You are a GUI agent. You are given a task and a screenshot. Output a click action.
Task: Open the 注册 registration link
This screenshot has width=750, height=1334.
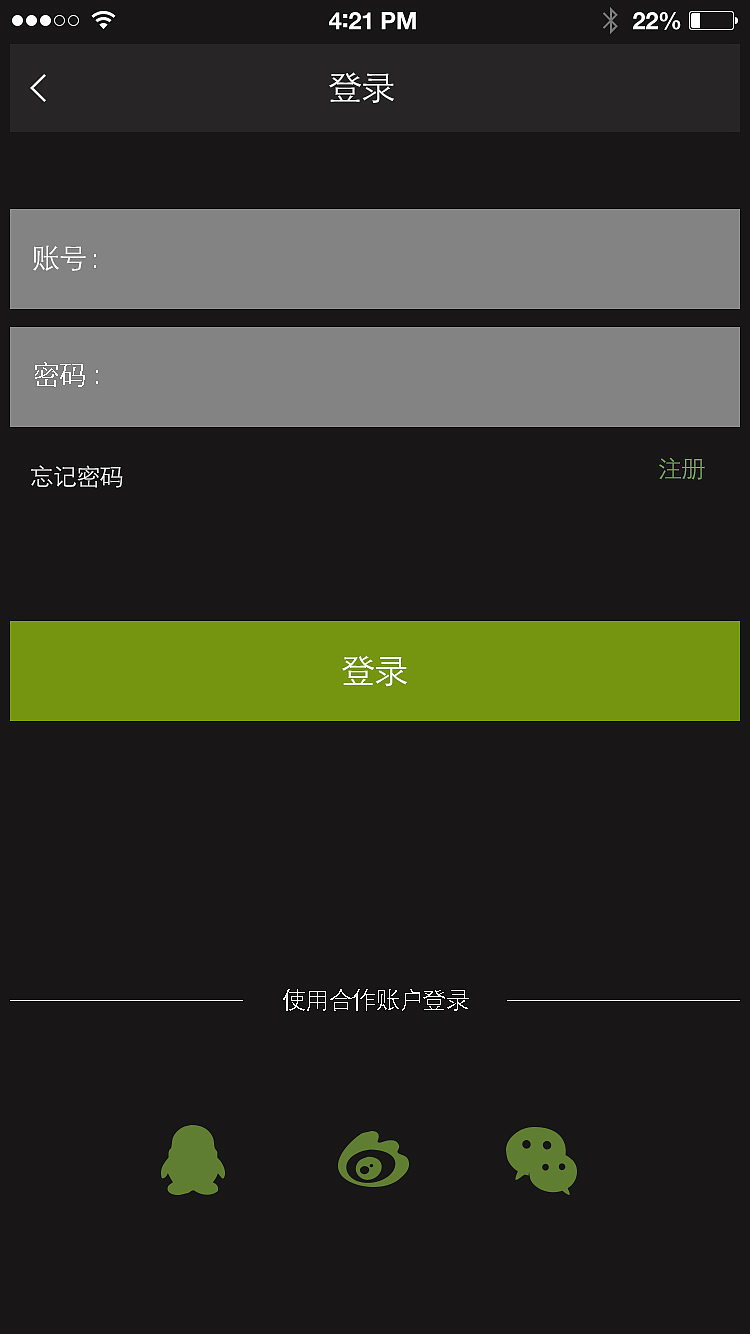[682, 469]
